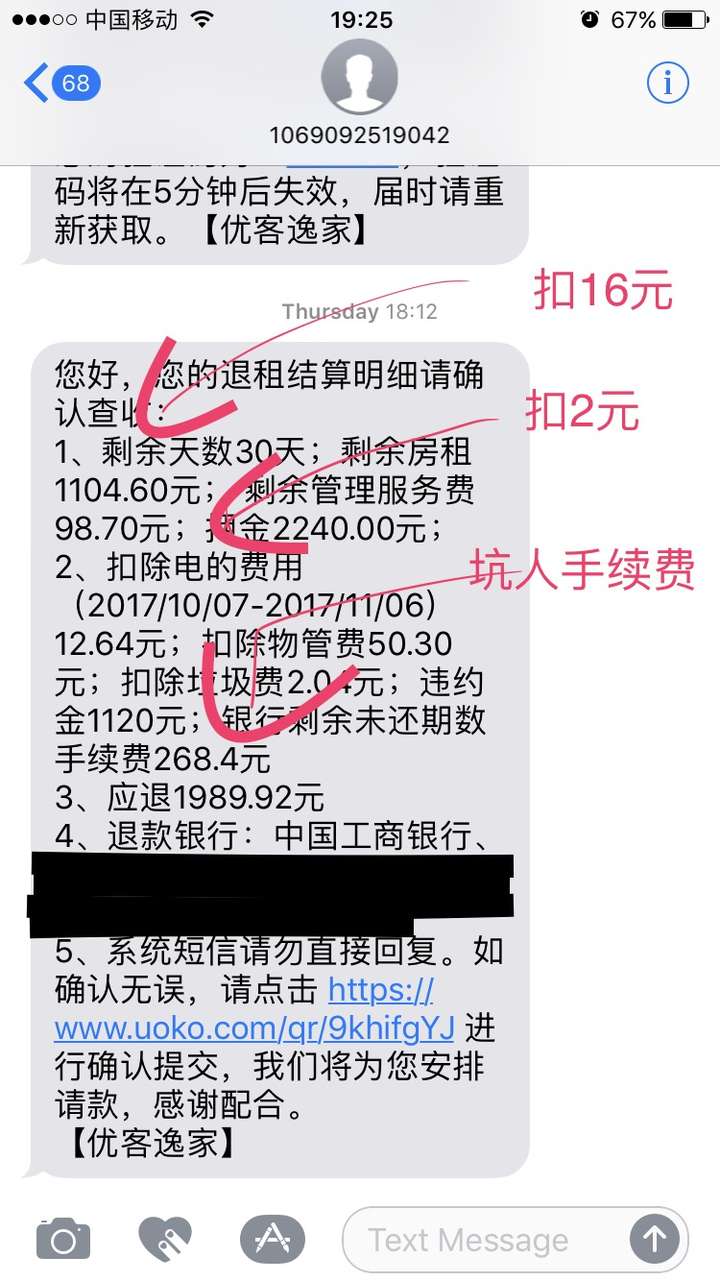Open the contact details info icon
The image size is (720, 1281).
tap(667, 83)
